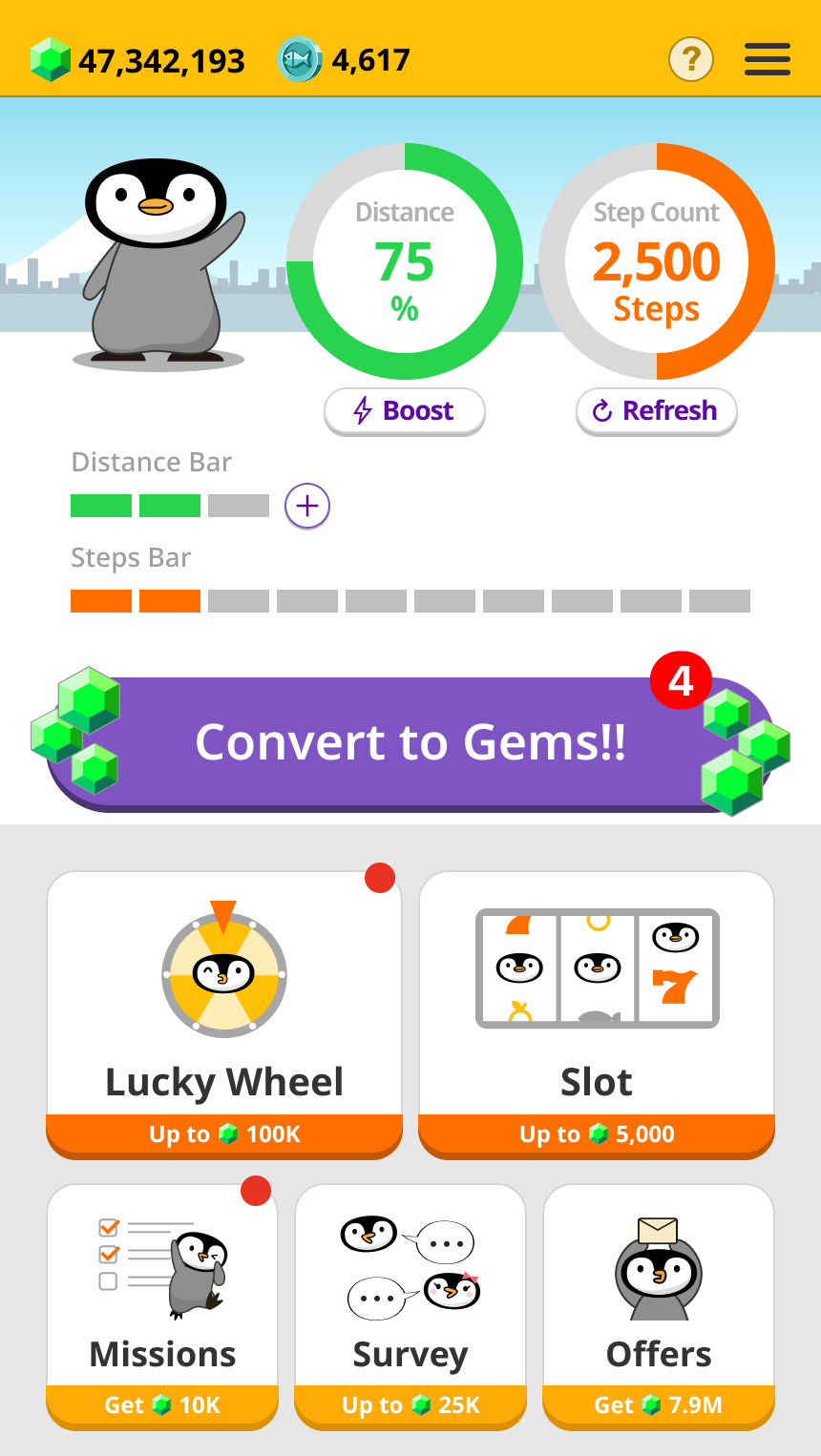Screen dimensions: 821x1456
Task: Convert steps to gems
Action: point(410,742)
